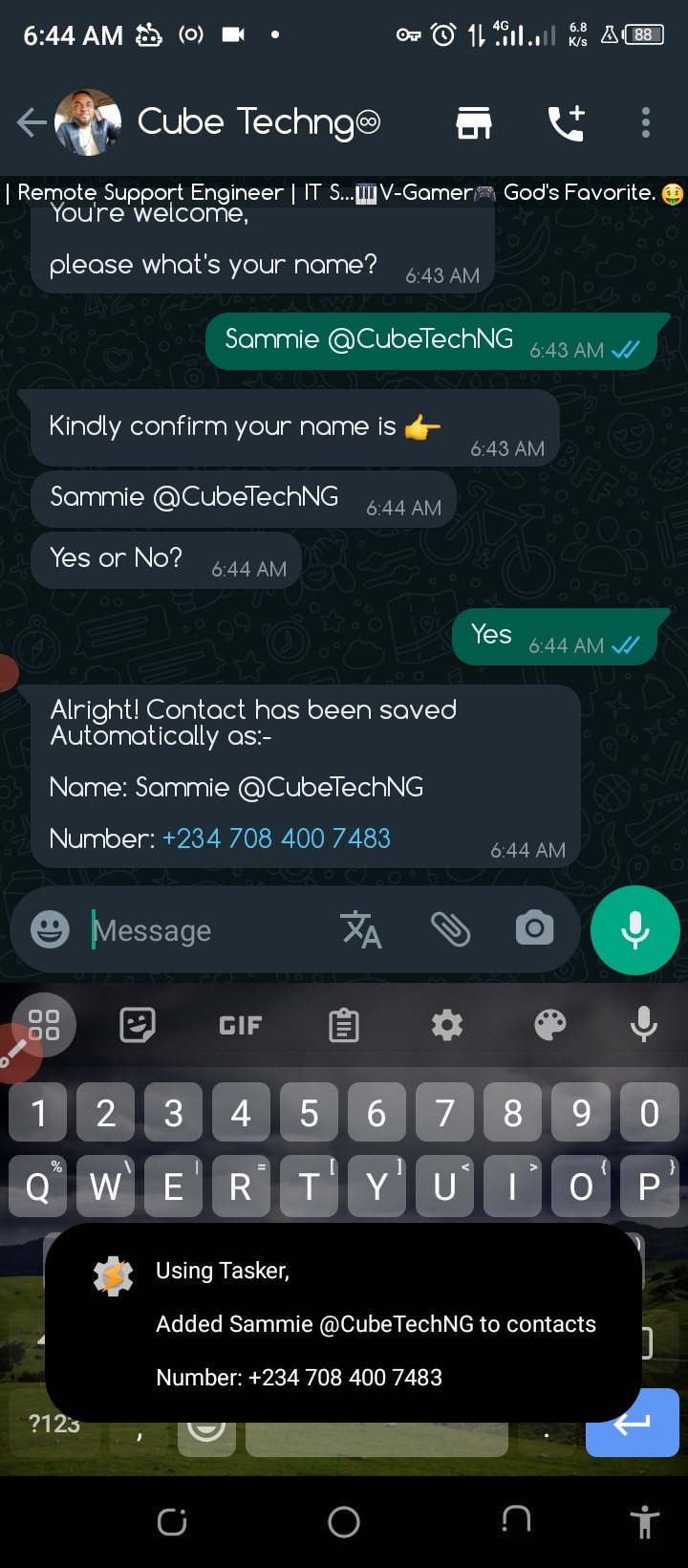688x1568 pixels.
Task: Open the emoji picker in message bar
Action: click(49, 928)
